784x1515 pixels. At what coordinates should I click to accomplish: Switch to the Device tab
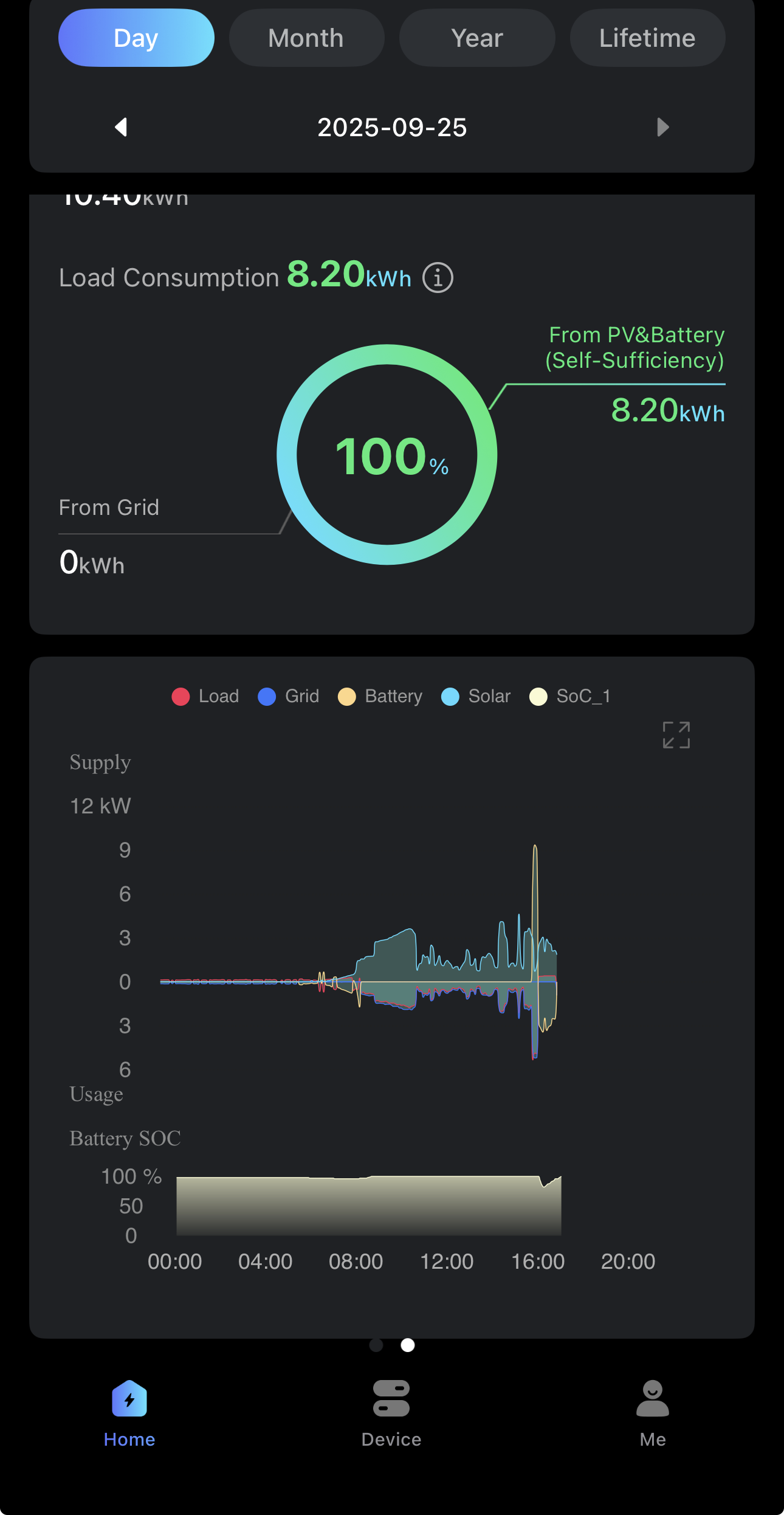(x=391, y=1413)
